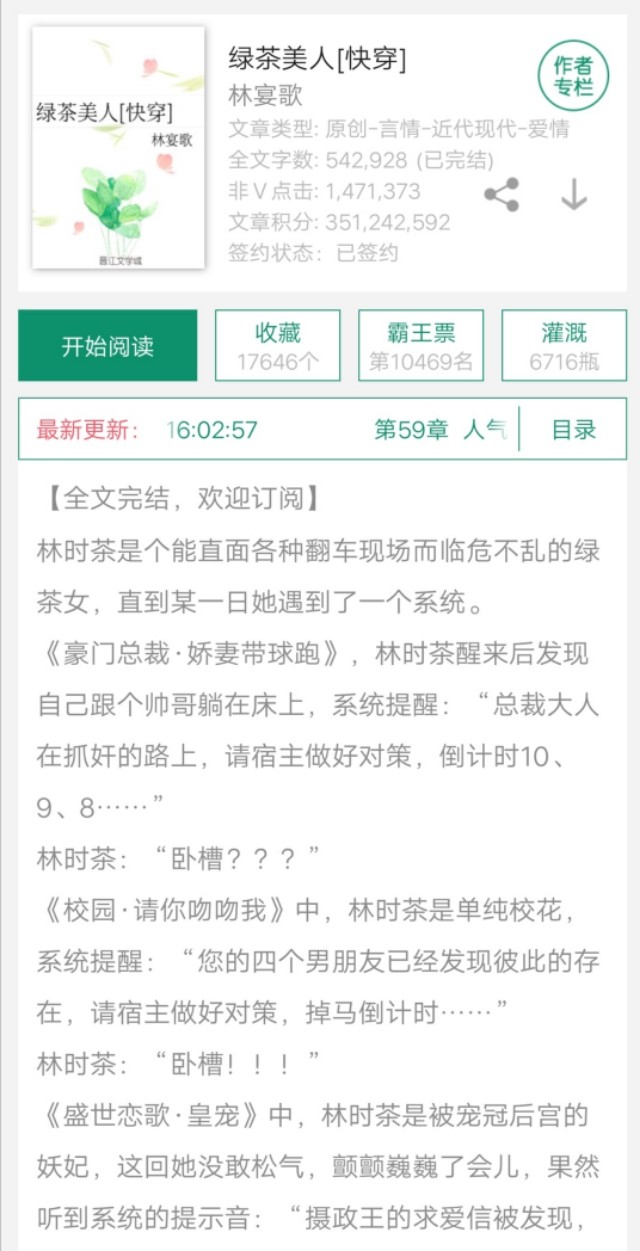This screenshot has height=1251, width=640.
Task: Download the novel with the arrow icon
Action: (x=573, y=195)
